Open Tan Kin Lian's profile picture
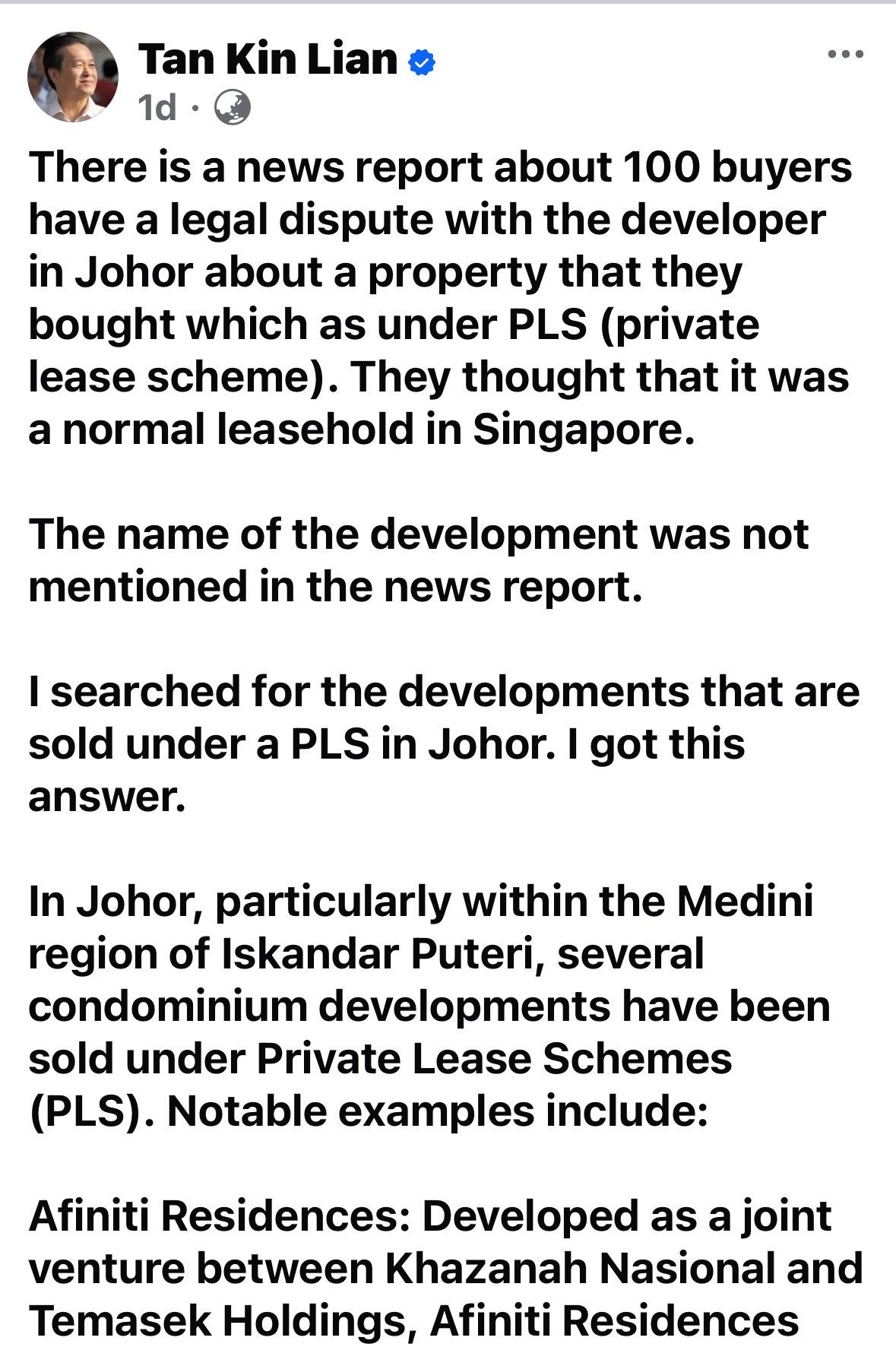This screenshot has height=1347, width=896. [x=73, y=77]
